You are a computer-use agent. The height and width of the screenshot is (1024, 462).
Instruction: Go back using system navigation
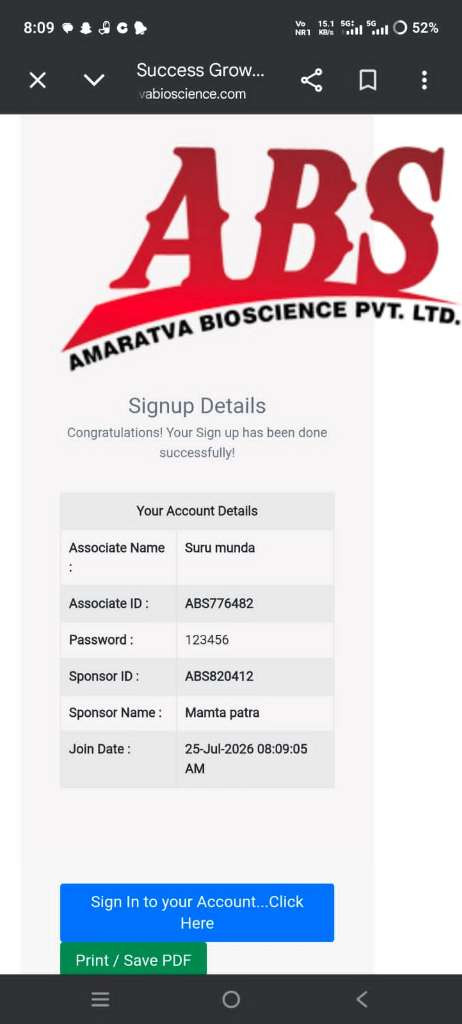point(362,999)
